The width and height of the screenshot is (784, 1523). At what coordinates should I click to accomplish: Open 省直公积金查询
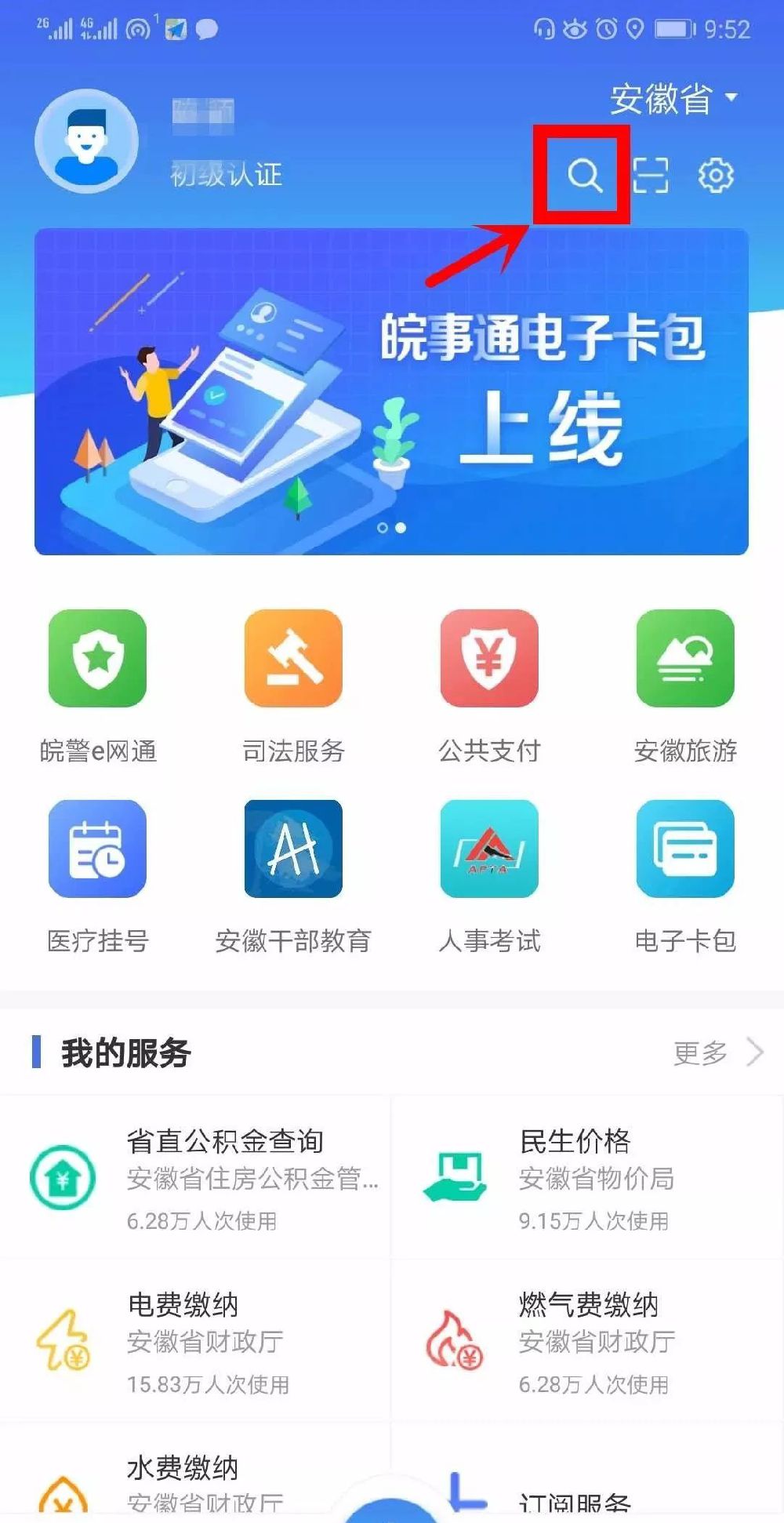point(196,1176)
